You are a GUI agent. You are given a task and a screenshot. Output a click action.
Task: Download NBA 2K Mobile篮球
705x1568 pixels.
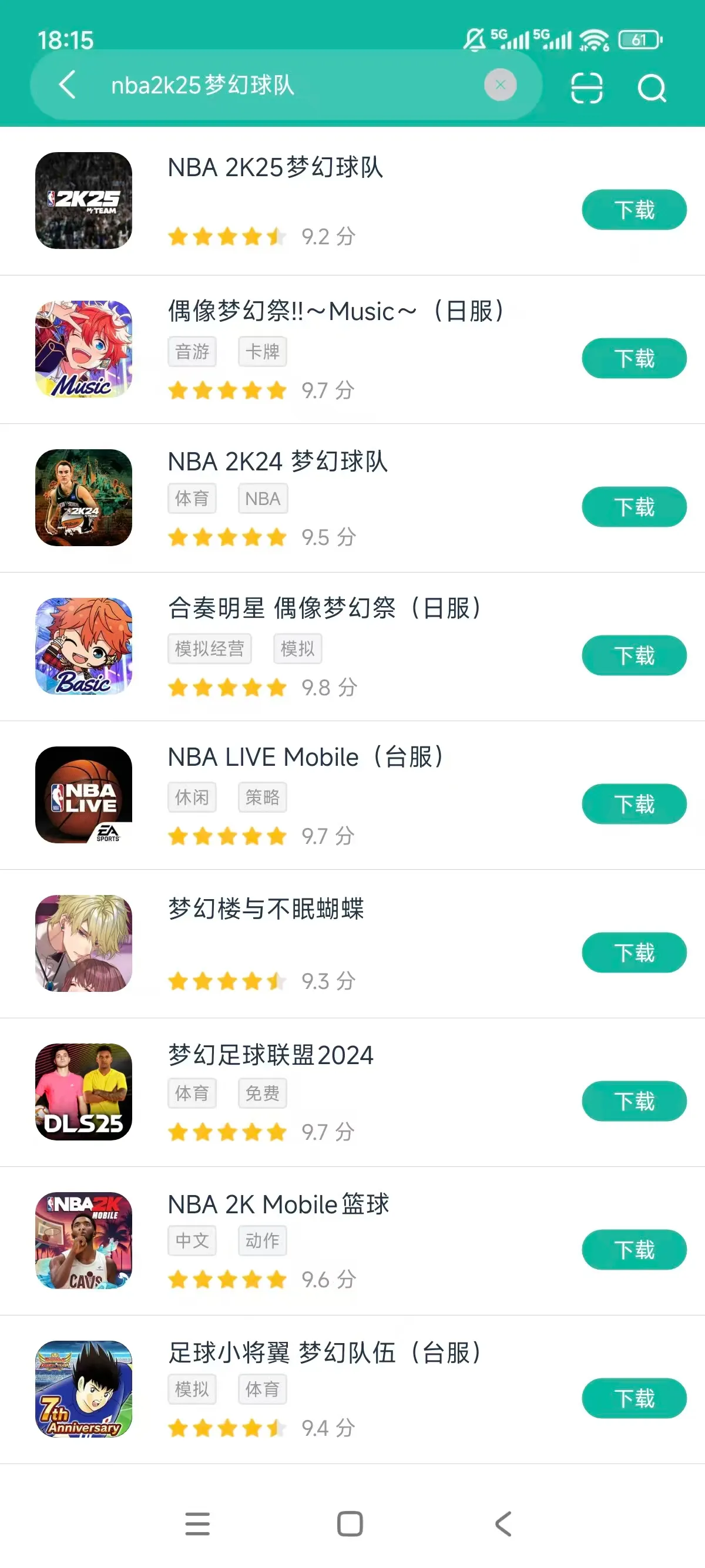click(634, 1250)
